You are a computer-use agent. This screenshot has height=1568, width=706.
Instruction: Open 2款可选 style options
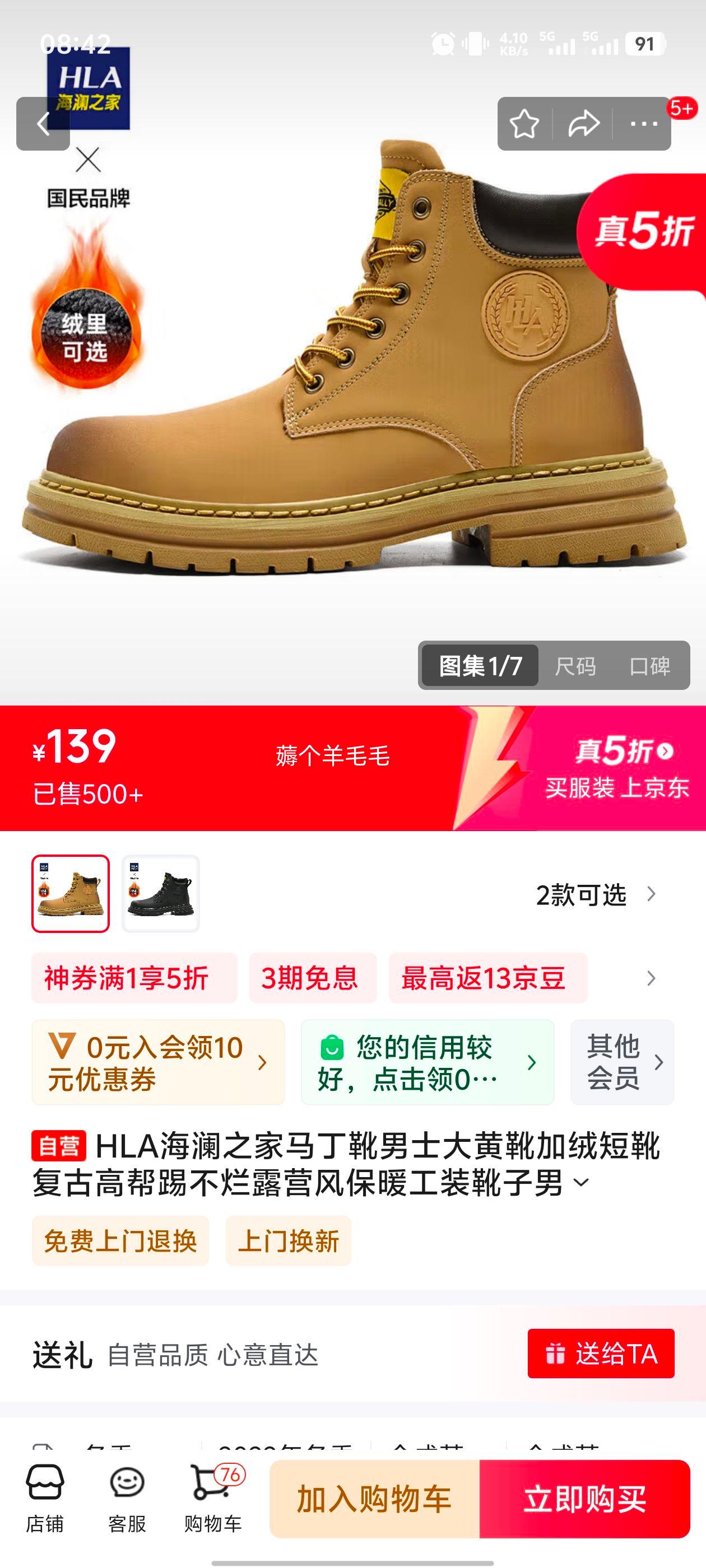(x=594, y=895)
